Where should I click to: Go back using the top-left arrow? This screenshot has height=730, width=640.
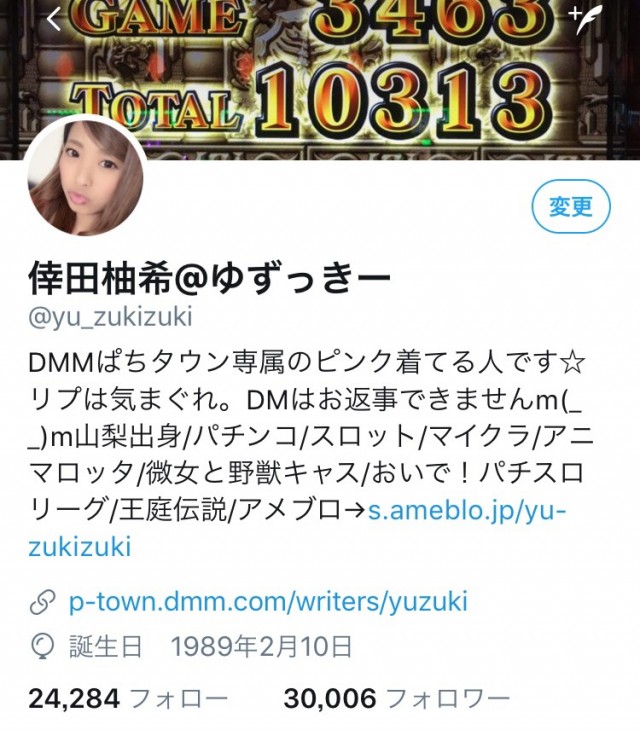pos(54,20)
